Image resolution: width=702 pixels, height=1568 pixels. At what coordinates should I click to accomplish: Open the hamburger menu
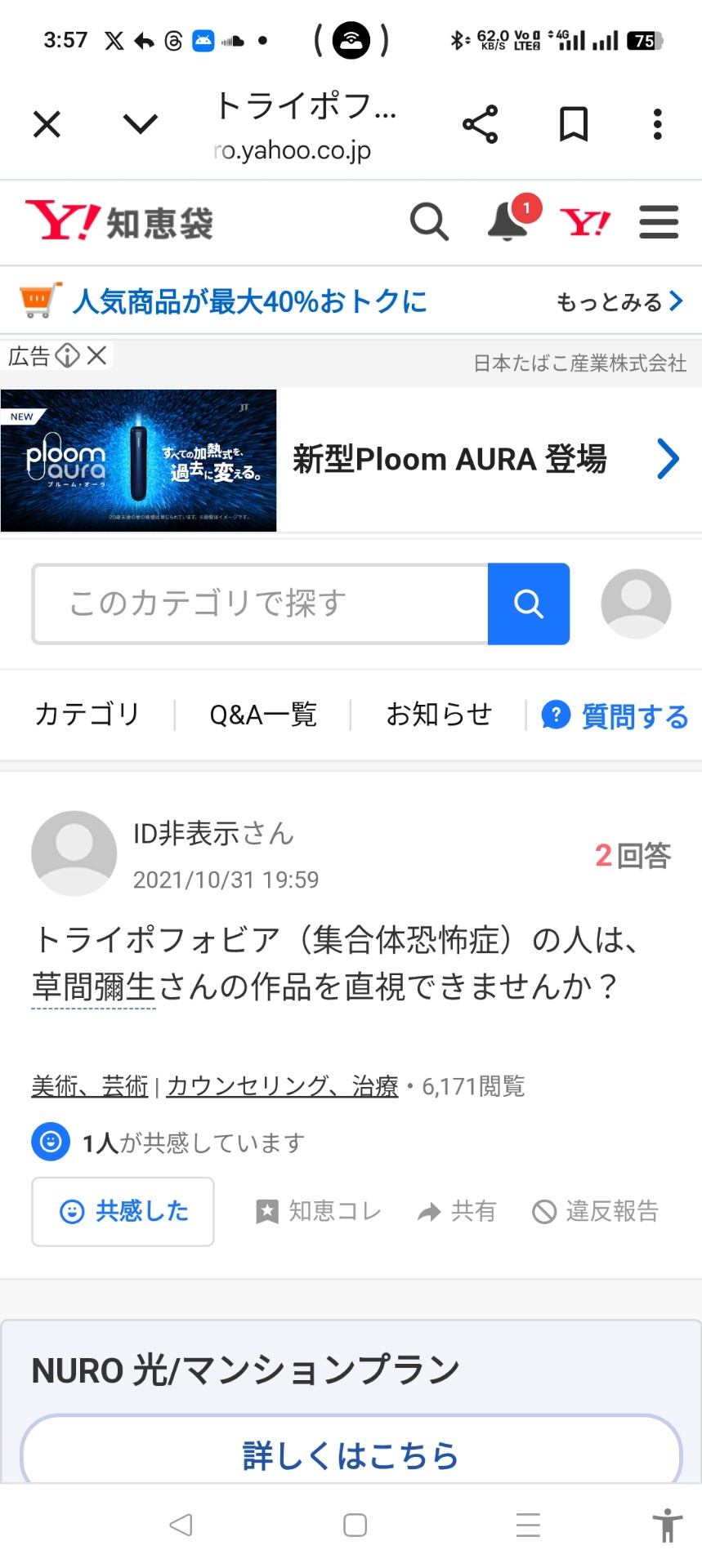[x=659, y=222]
